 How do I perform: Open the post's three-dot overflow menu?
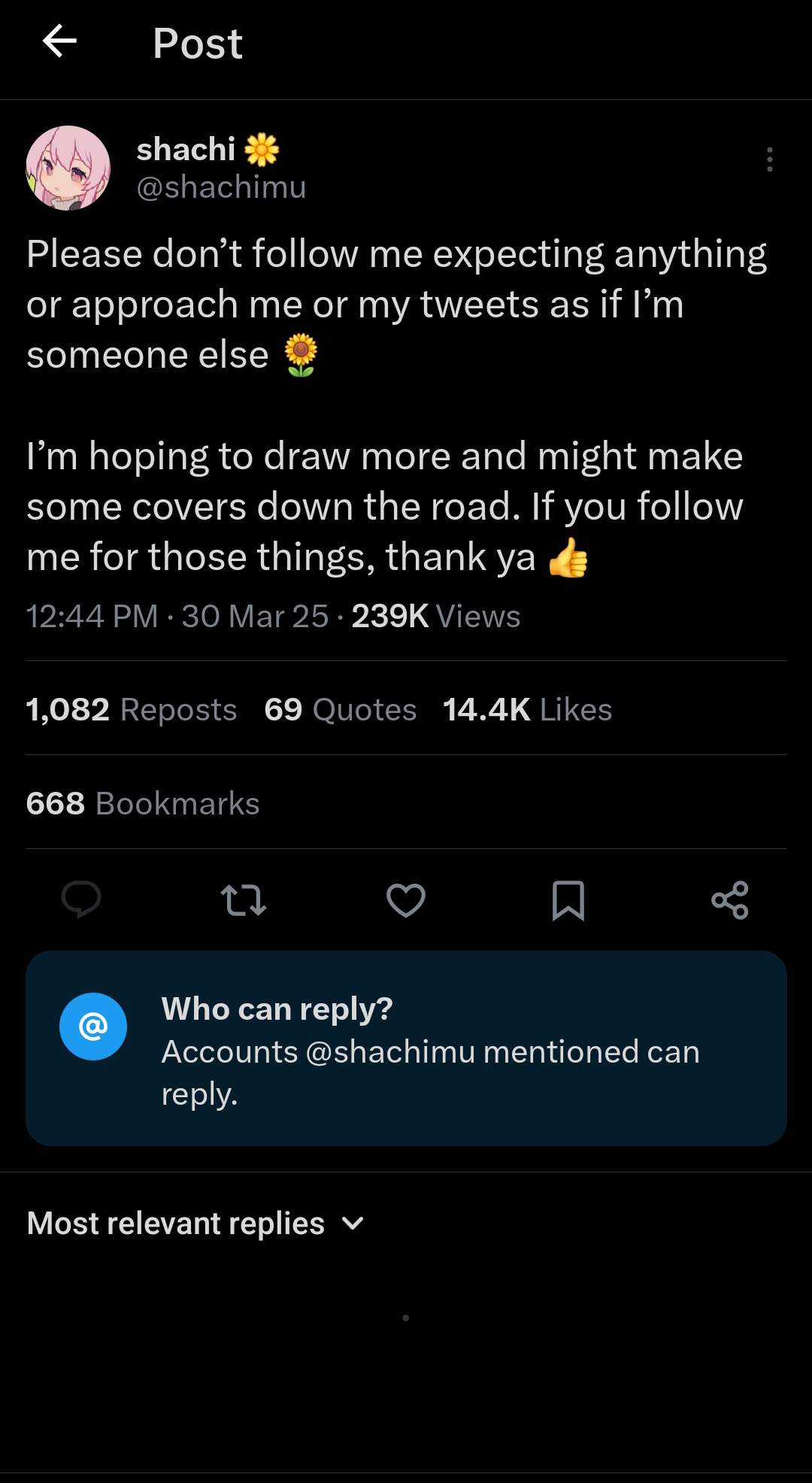pyautogui.click(x=769, y=159)
